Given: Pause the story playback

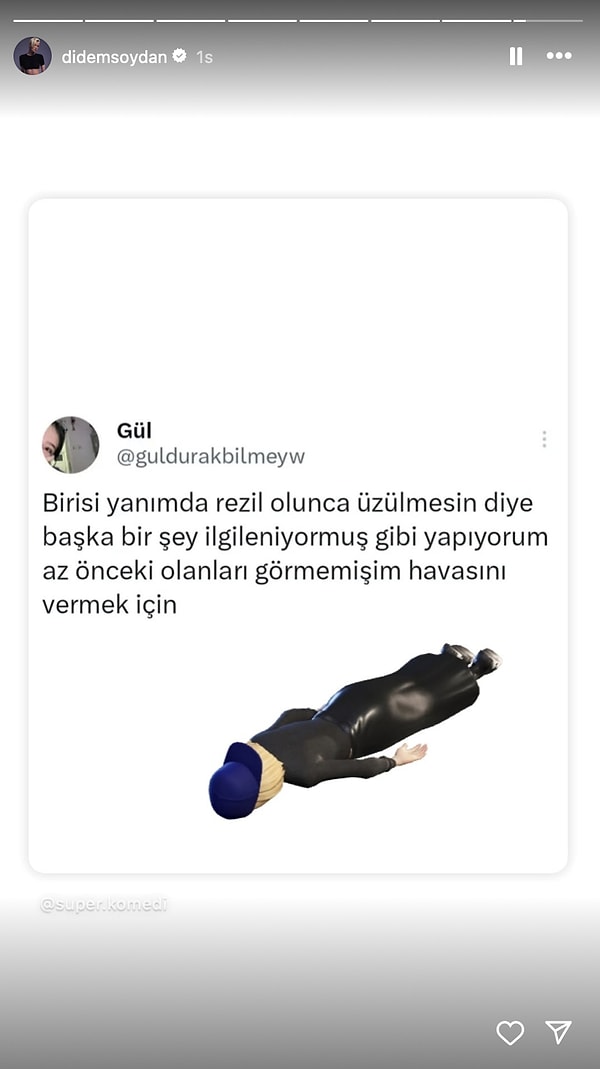Looking at the screenshot, I should [x=516, y=56].
